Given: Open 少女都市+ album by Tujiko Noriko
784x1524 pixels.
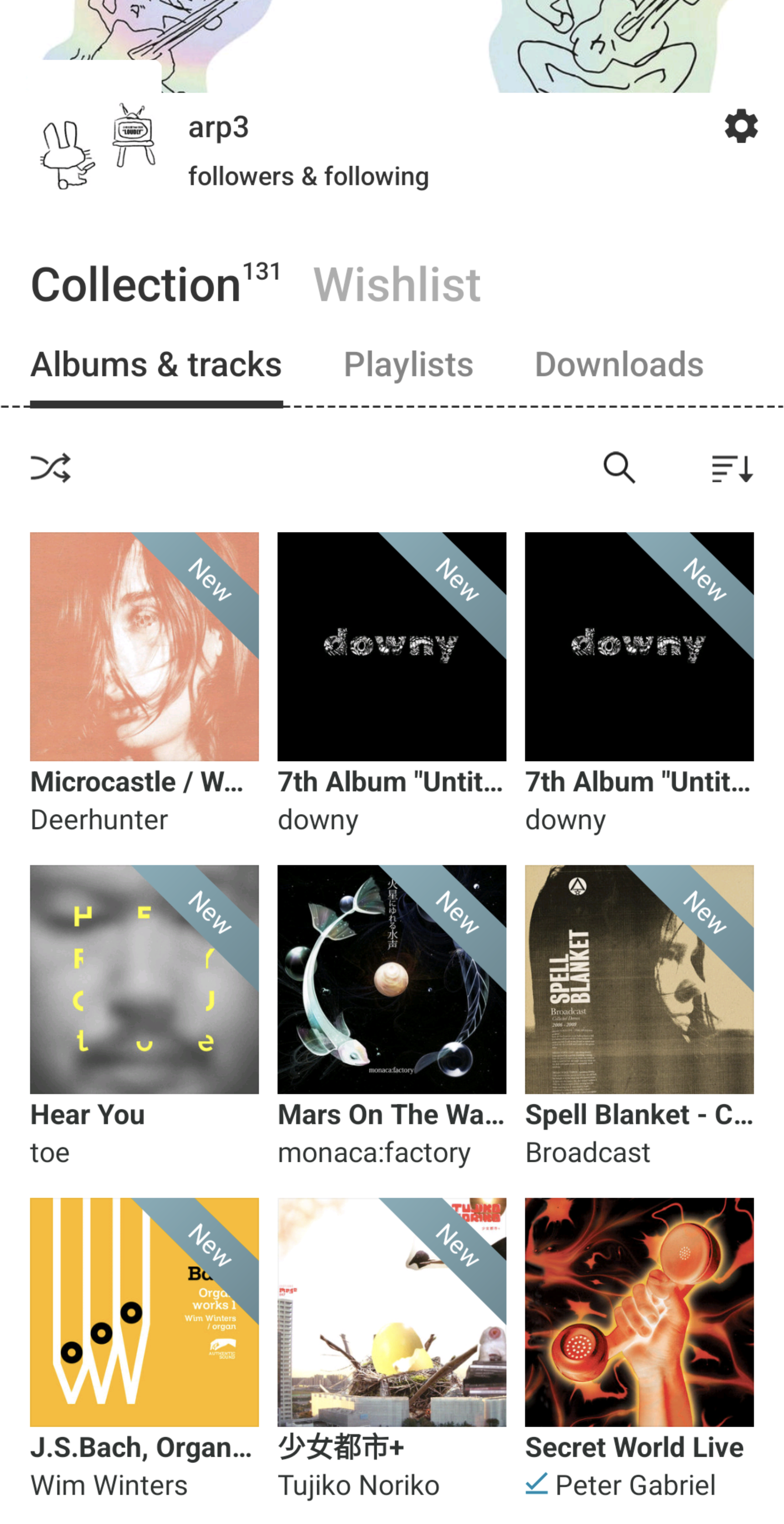Looking at the screenshot, I should pos(392,1312).
